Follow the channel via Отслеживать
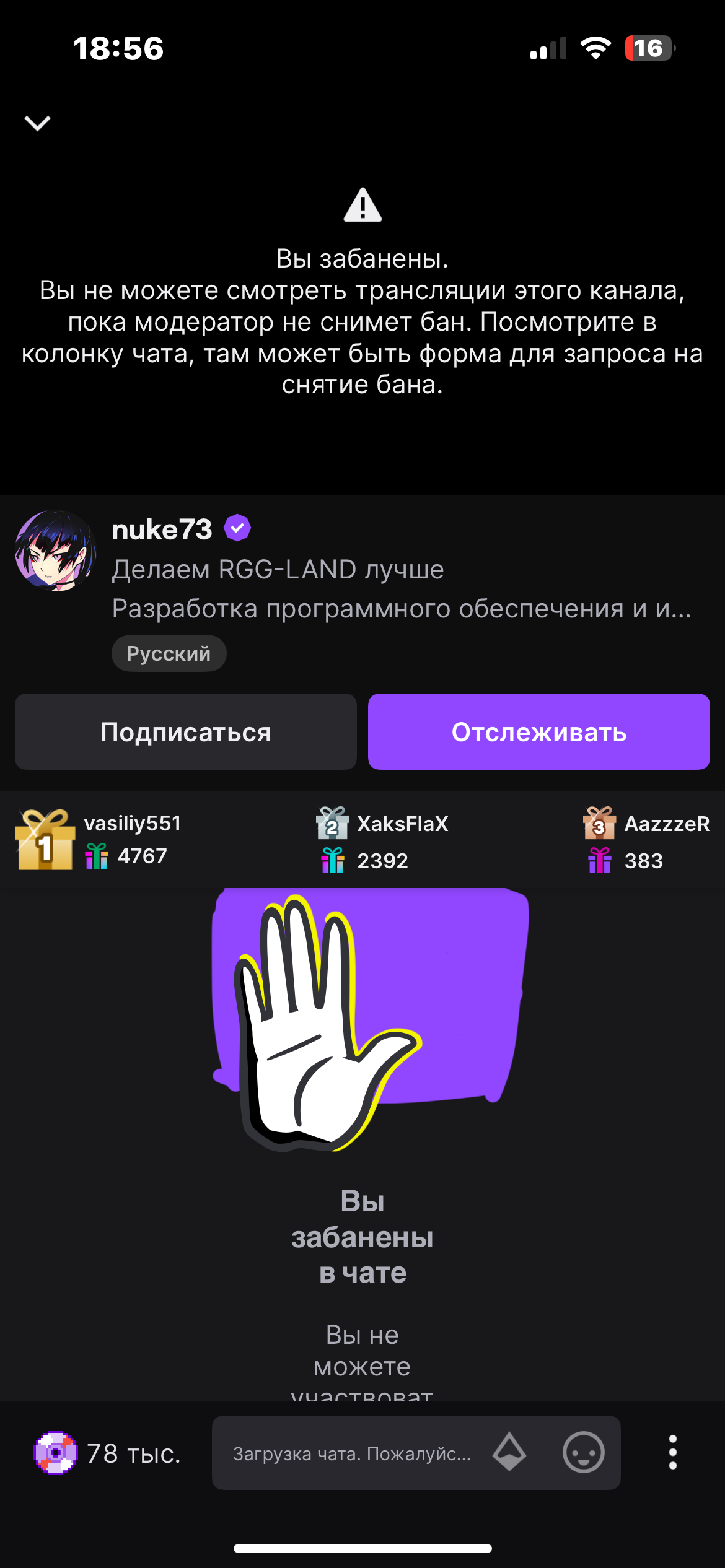Screen dimensions: 725x1568 539,732
